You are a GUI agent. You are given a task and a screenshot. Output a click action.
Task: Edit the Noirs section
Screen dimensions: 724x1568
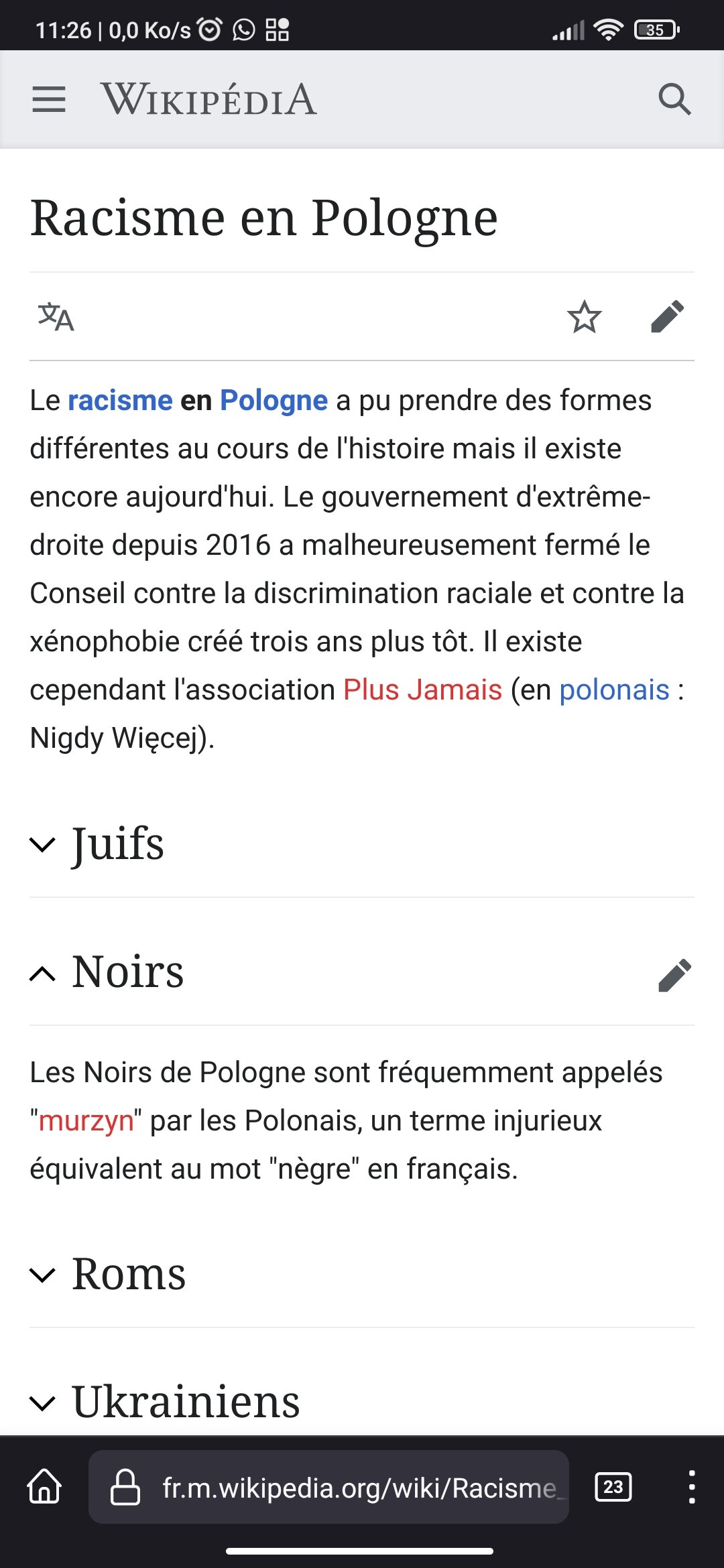(674, 975)
